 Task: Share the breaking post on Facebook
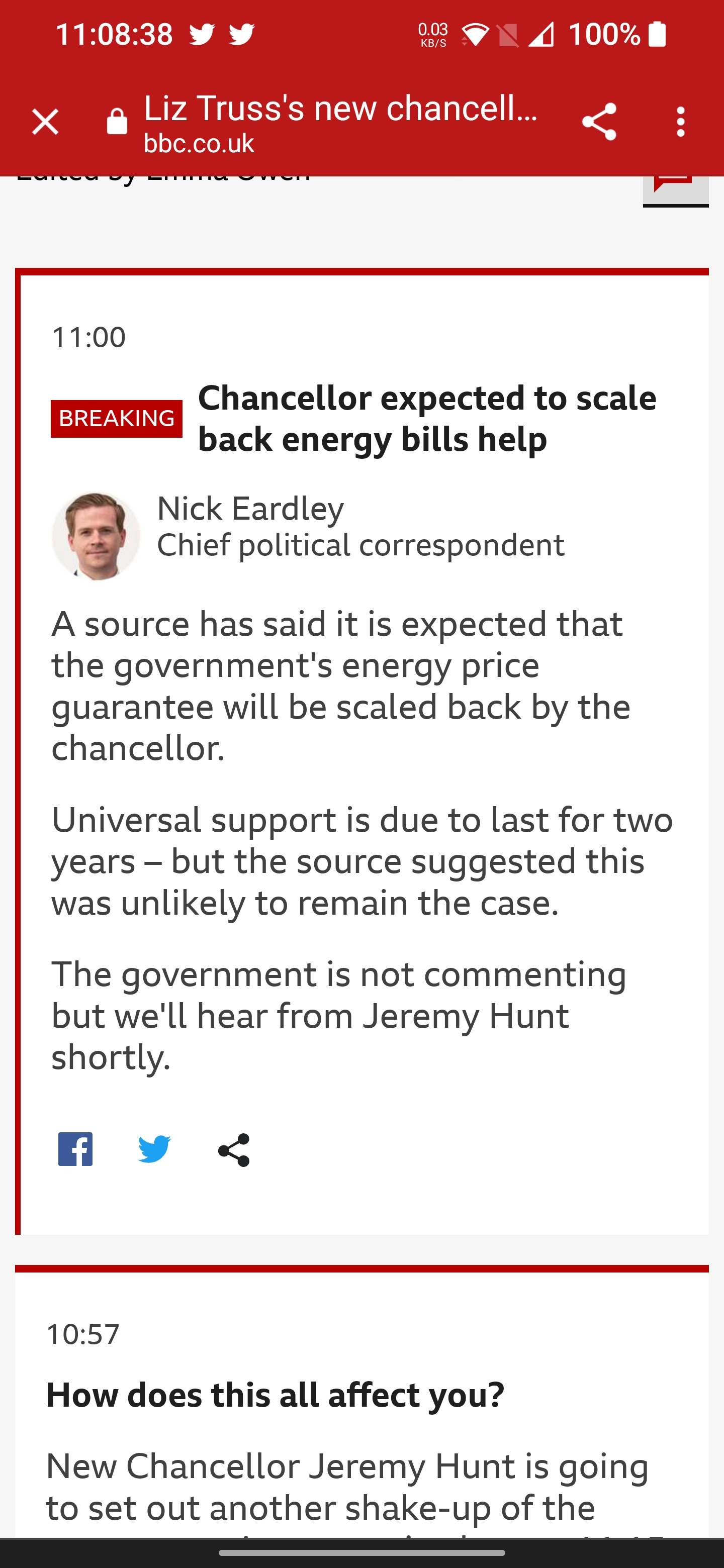point(75,1149)
